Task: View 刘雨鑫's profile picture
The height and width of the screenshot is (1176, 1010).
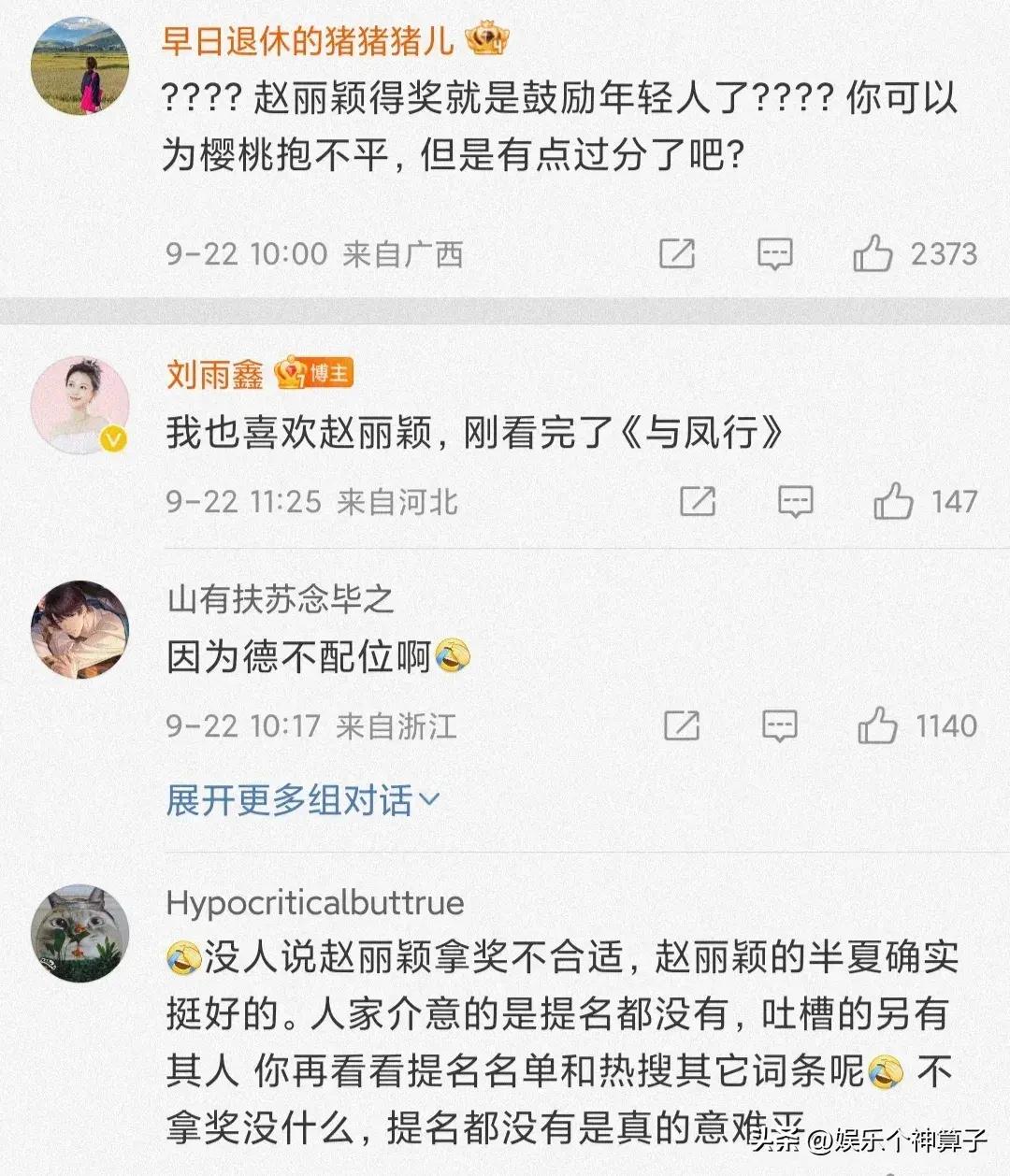Action: (79, 406)
